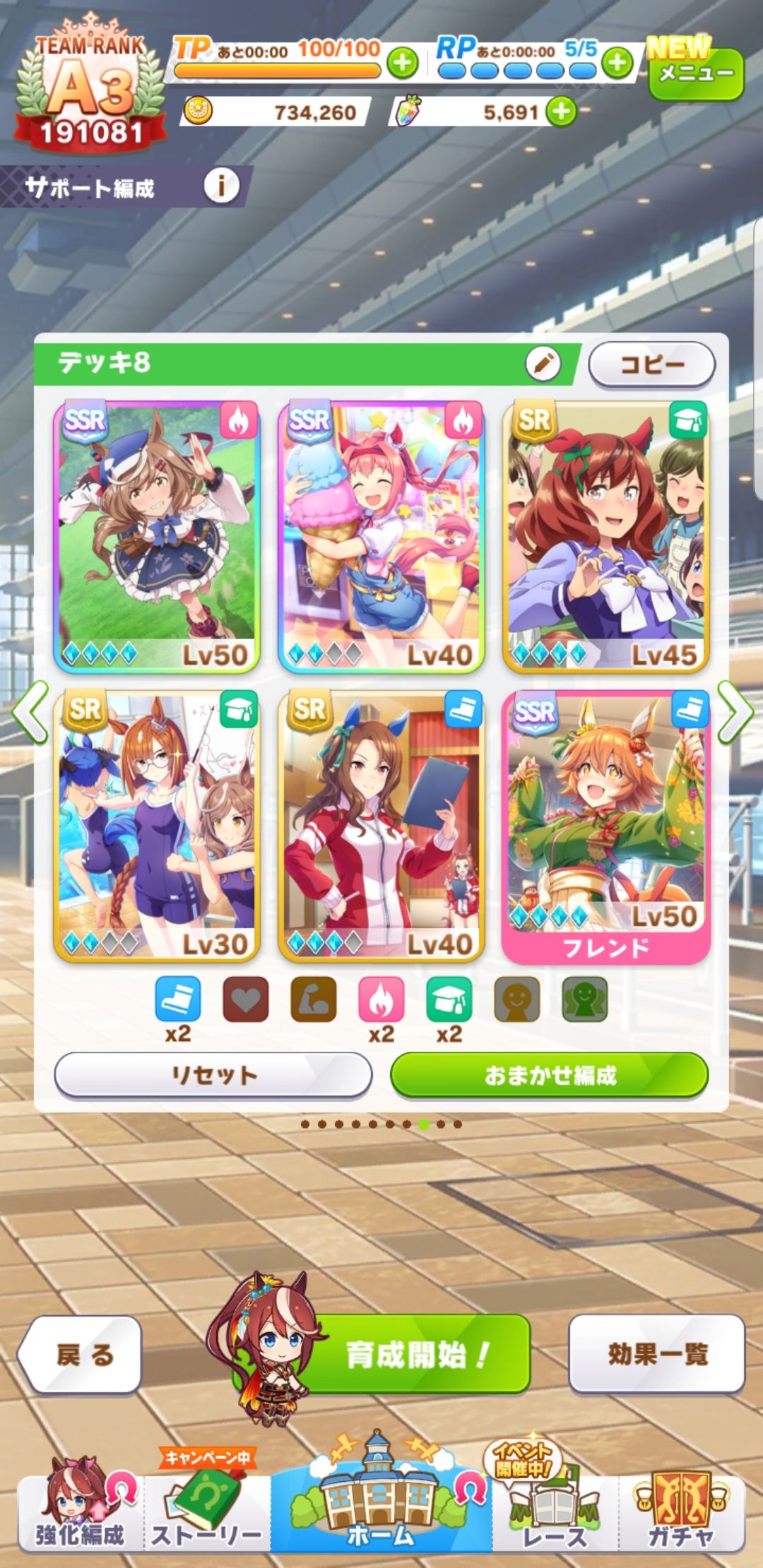Open the 効果一覧 effects list

657,1355
